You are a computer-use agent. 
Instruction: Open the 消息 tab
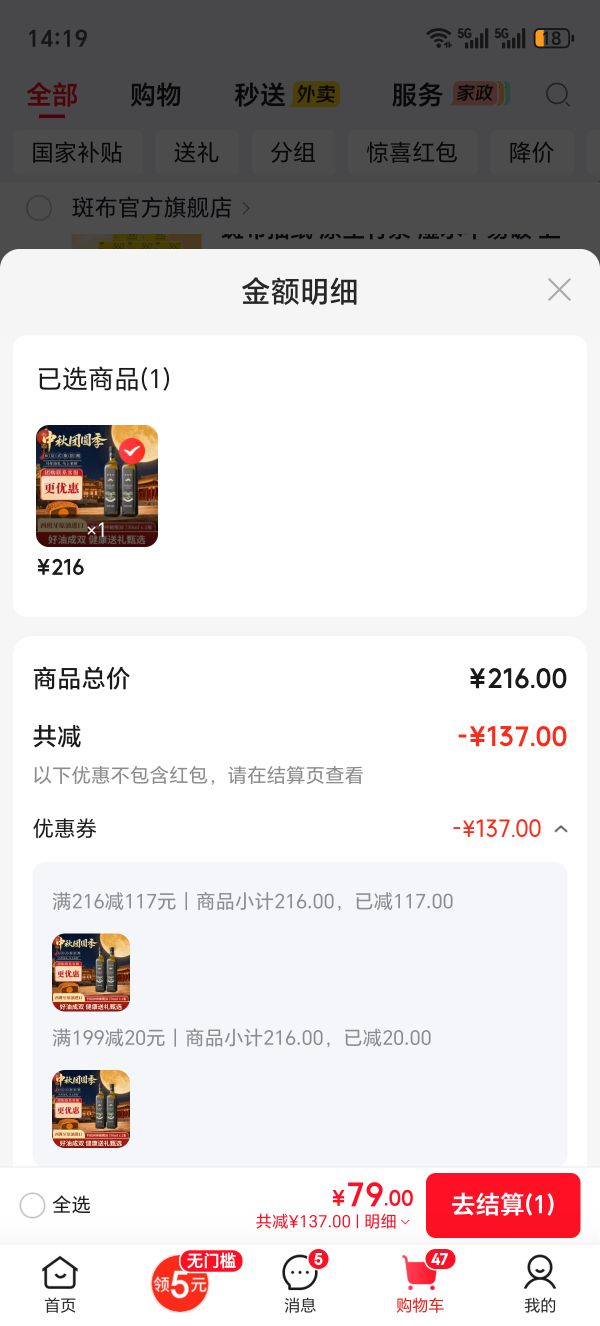[300, 1285]
